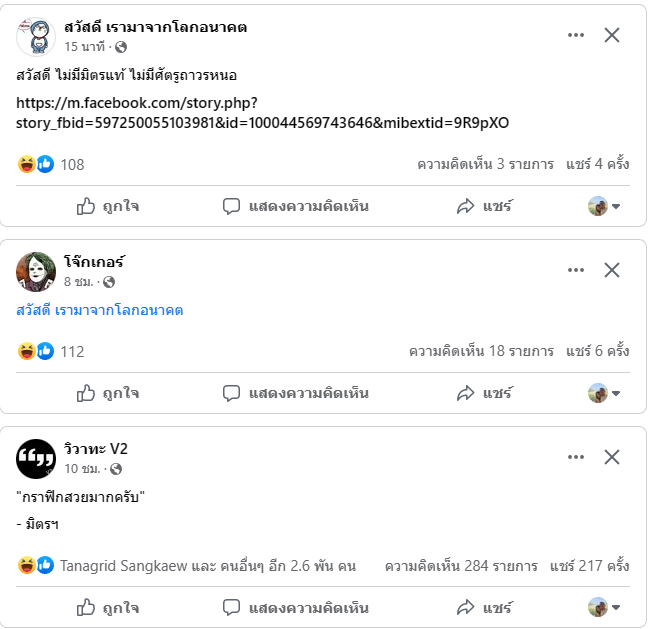This screenshot has width=650, height=629.
Task: Change acting profile dropdown on วิวาทะ V2 post
Action: coord(604,607)
